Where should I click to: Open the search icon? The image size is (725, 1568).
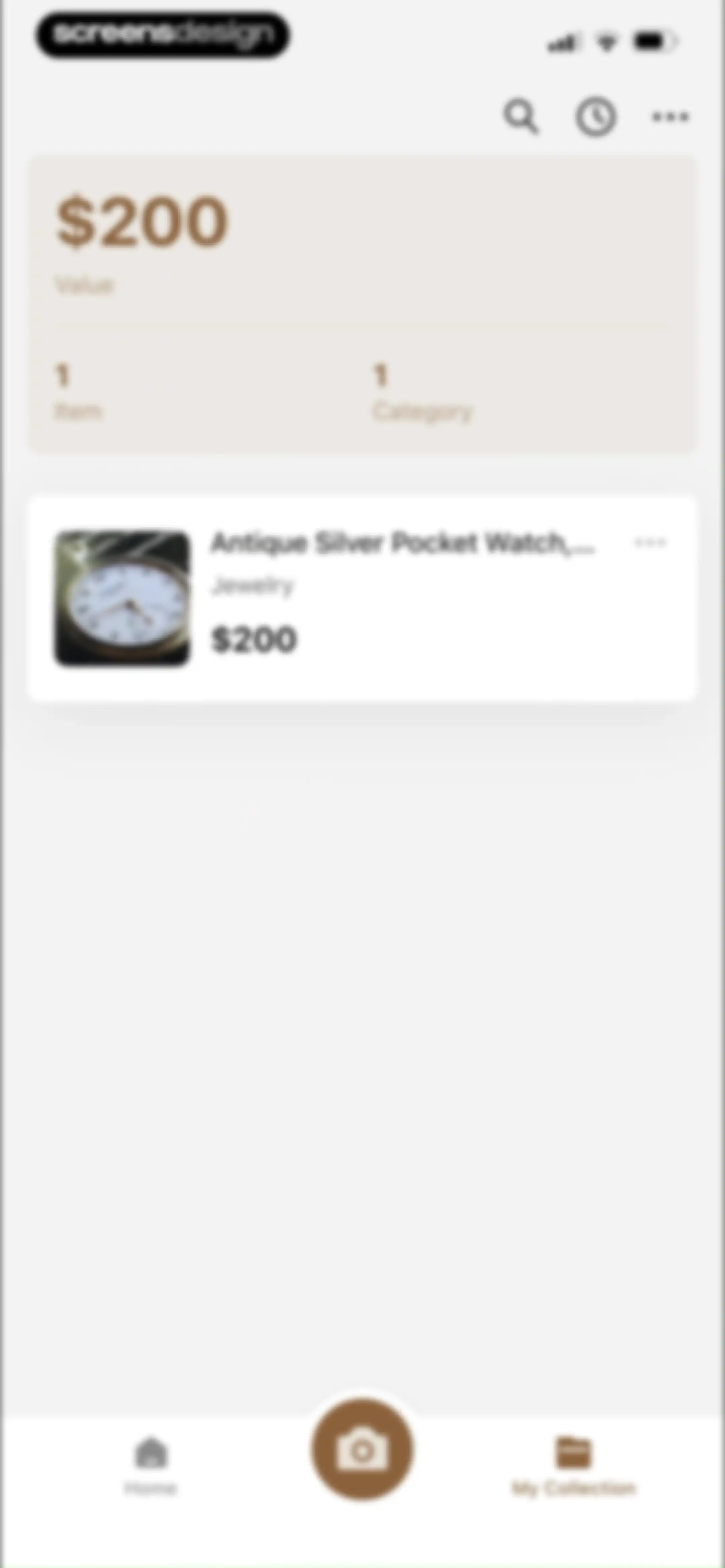[x=521, y=116]
